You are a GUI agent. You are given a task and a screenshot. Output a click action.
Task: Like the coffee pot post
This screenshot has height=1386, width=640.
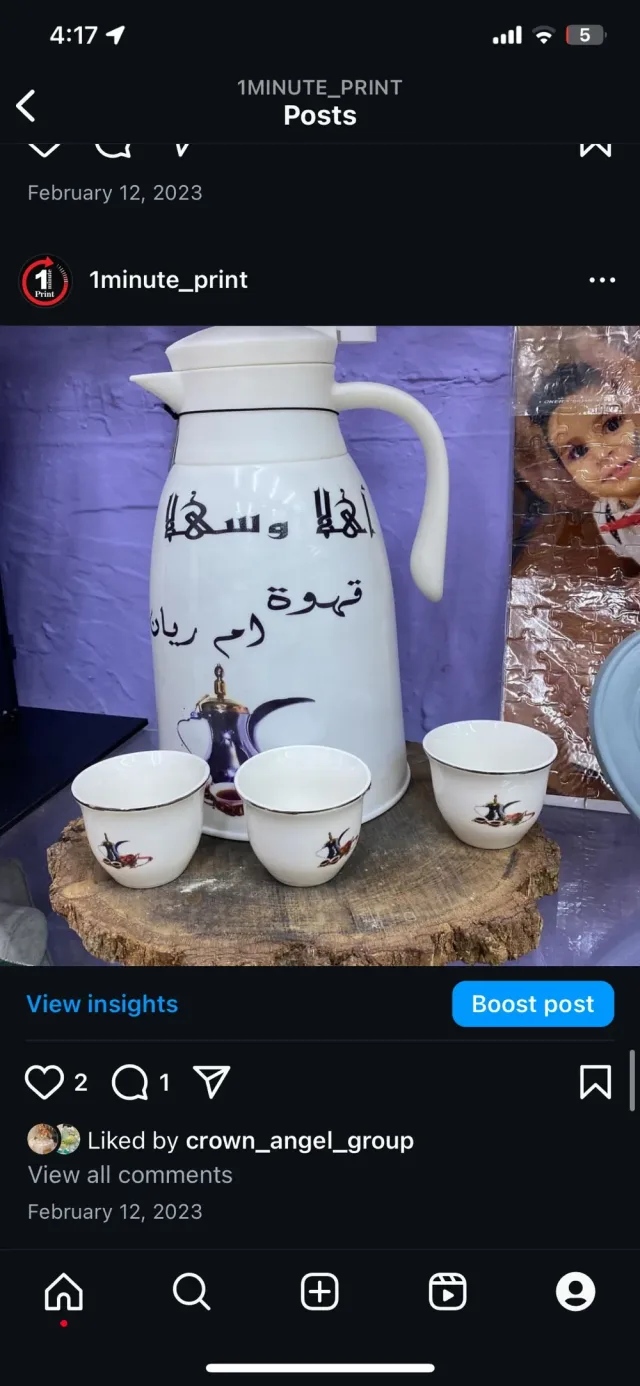(44, 1082)
